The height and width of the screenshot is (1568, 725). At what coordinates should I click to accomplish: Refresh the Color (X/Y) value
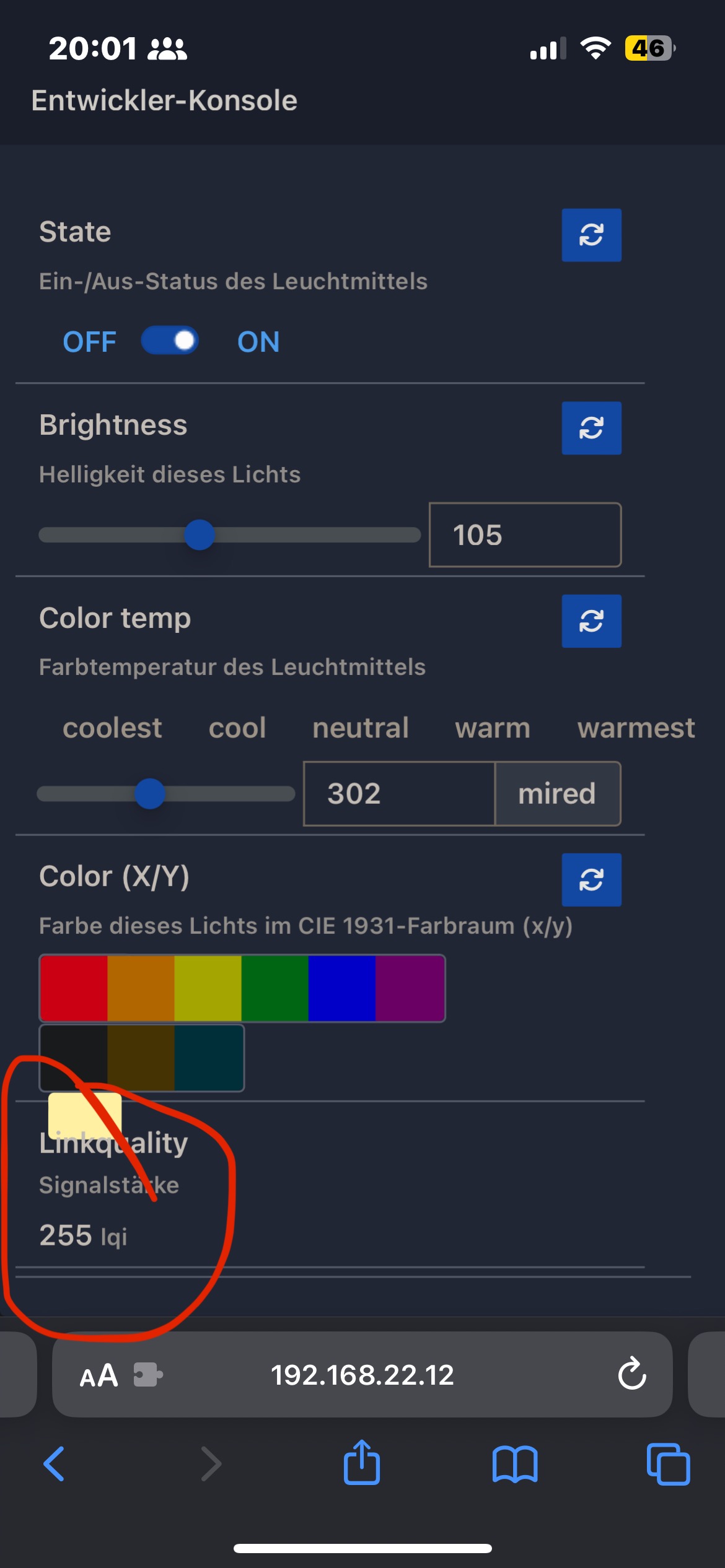(x=591, y=879)
